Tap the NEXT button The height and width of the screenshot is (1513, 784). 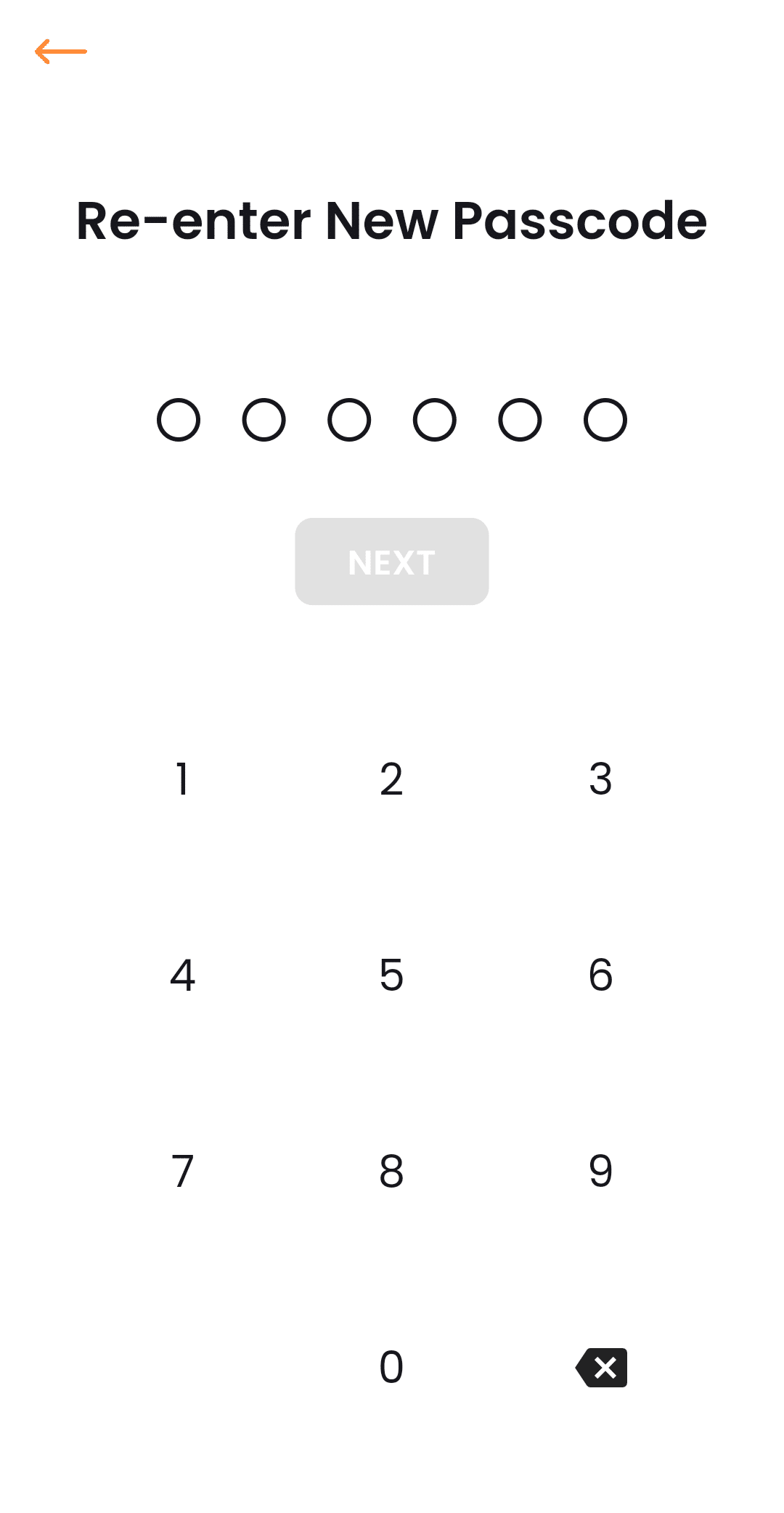pyautogui.click(x=392, y=561)
